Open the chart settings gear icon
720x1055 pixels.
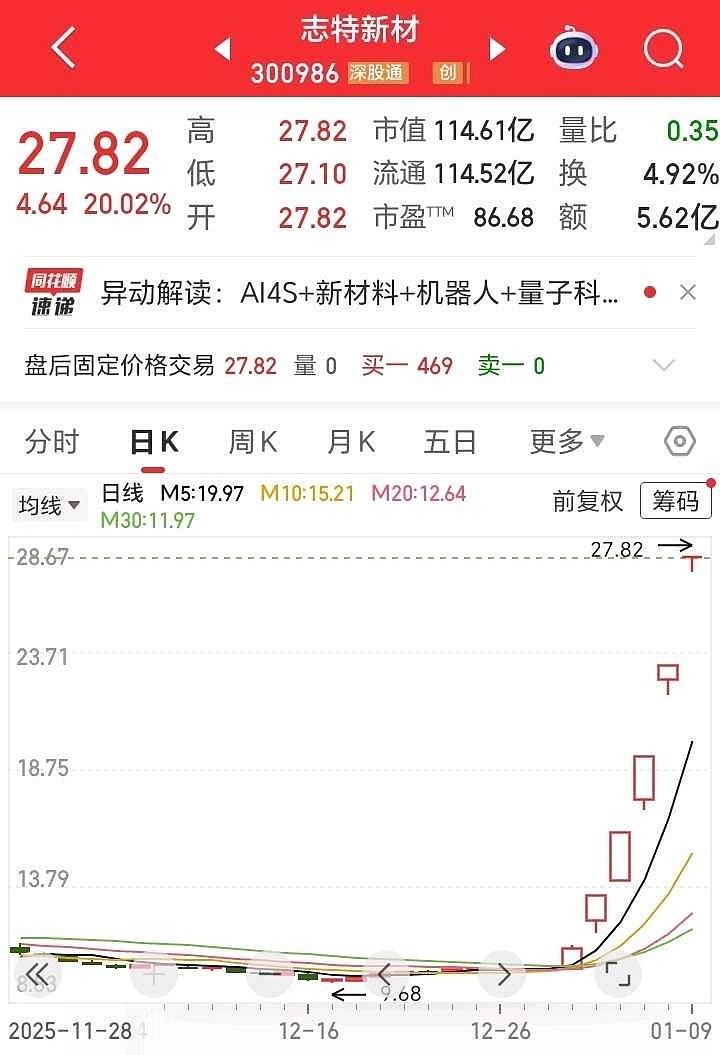tap(679, 441)
